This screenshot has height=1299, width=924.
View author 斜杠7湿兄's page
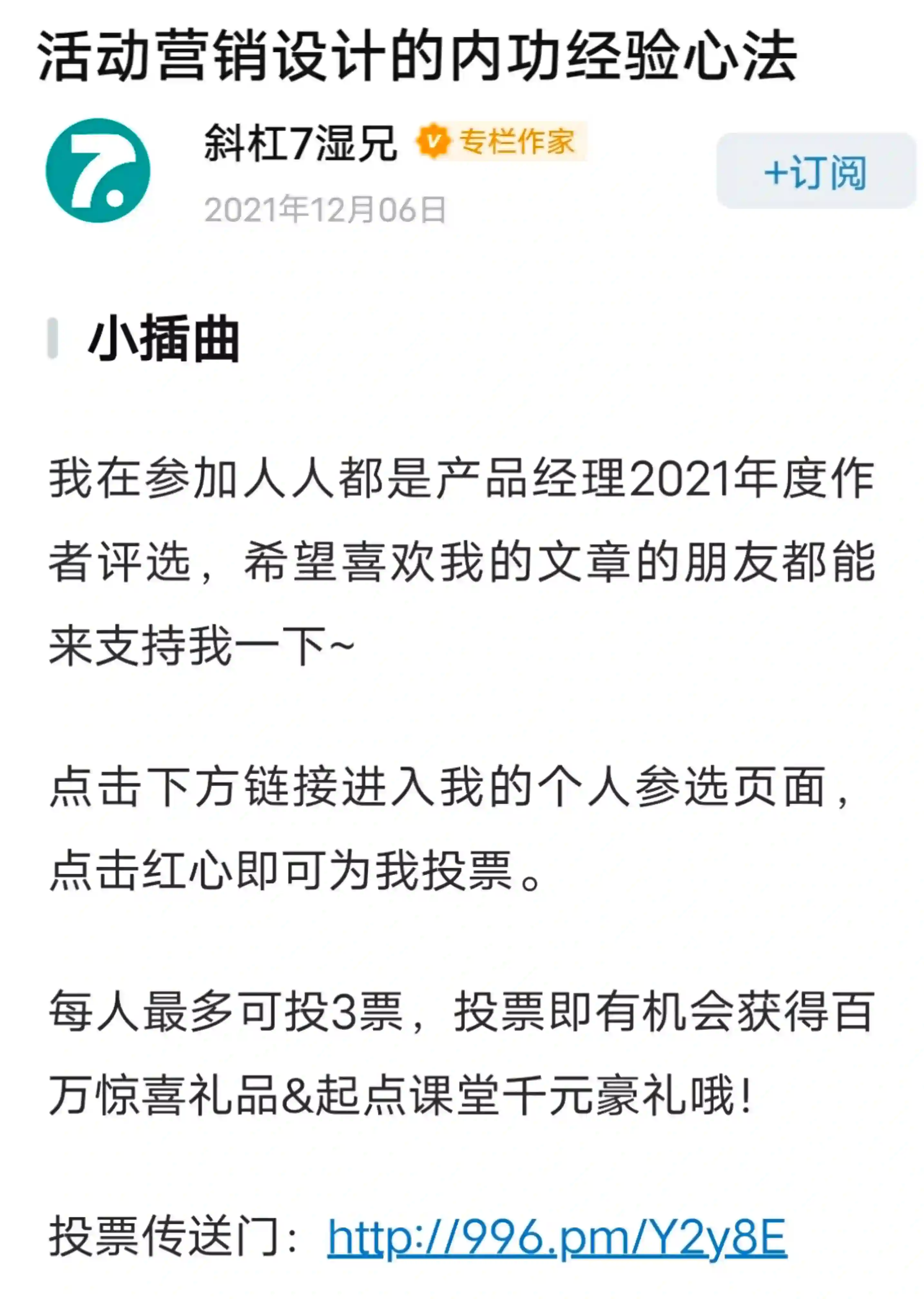pos(300,143)
